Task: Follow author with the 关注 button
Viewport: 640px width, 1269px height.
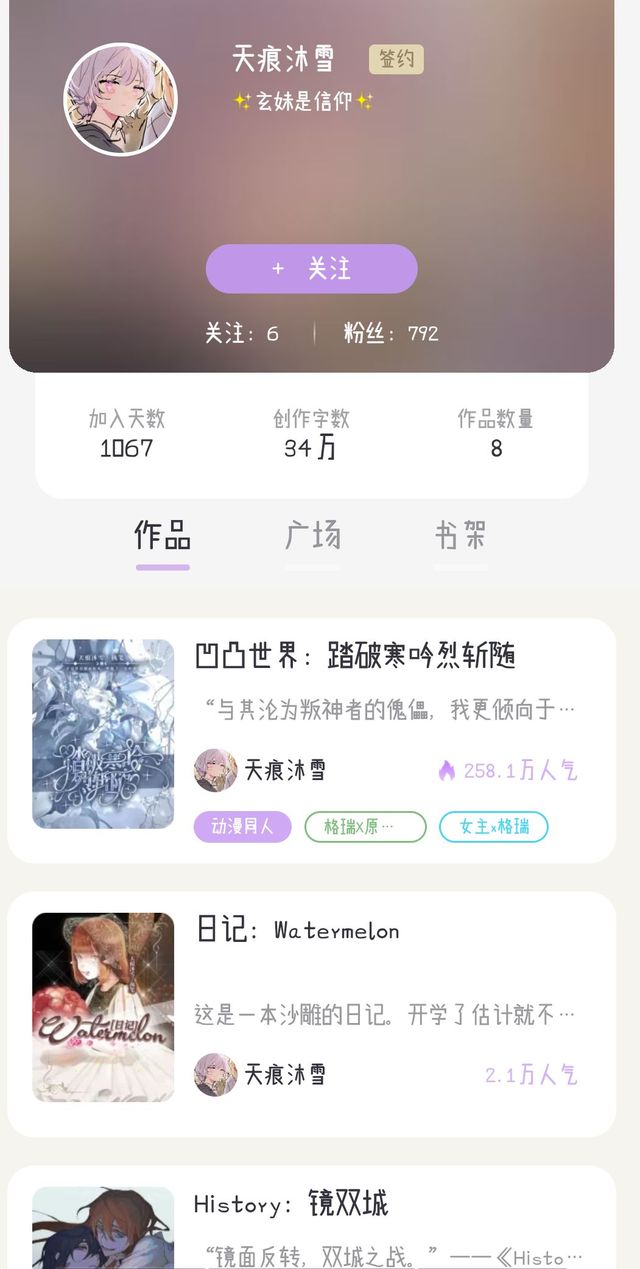Action: coord(311,269)
